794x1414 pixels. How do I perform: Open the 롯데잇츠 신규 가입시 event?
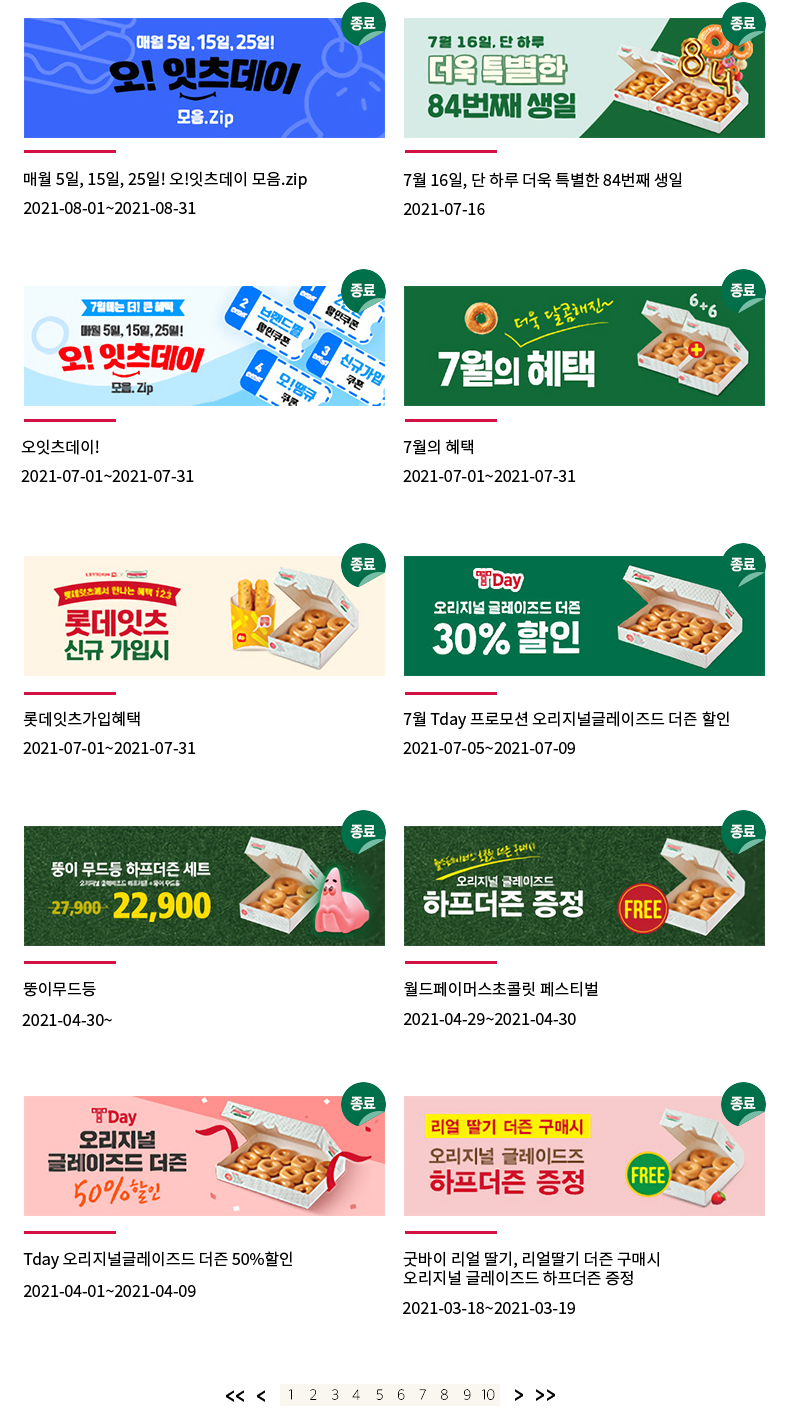[204, 616]
